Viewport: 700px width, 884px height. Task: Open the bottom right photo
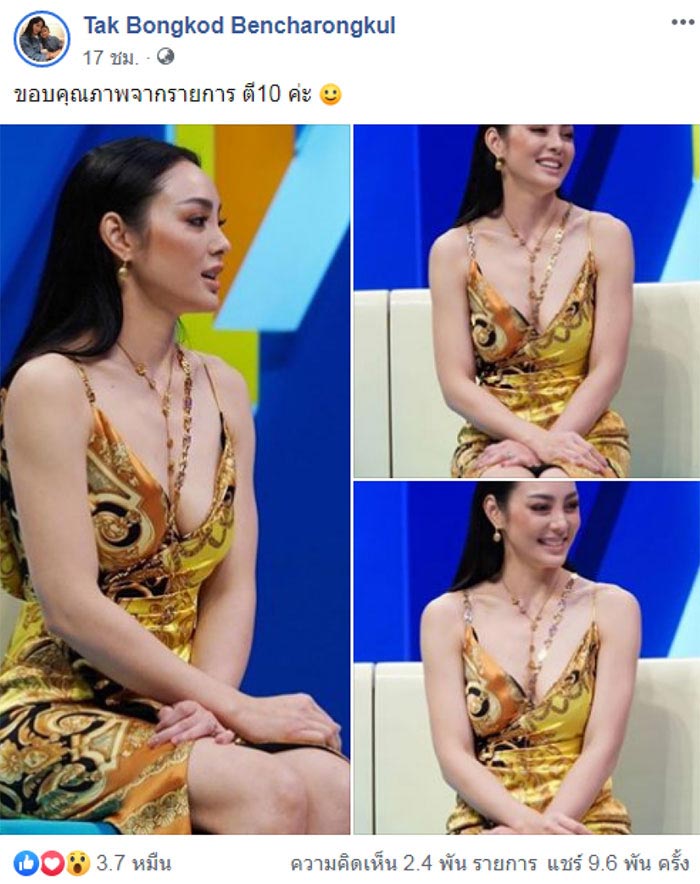pos(526,657)
